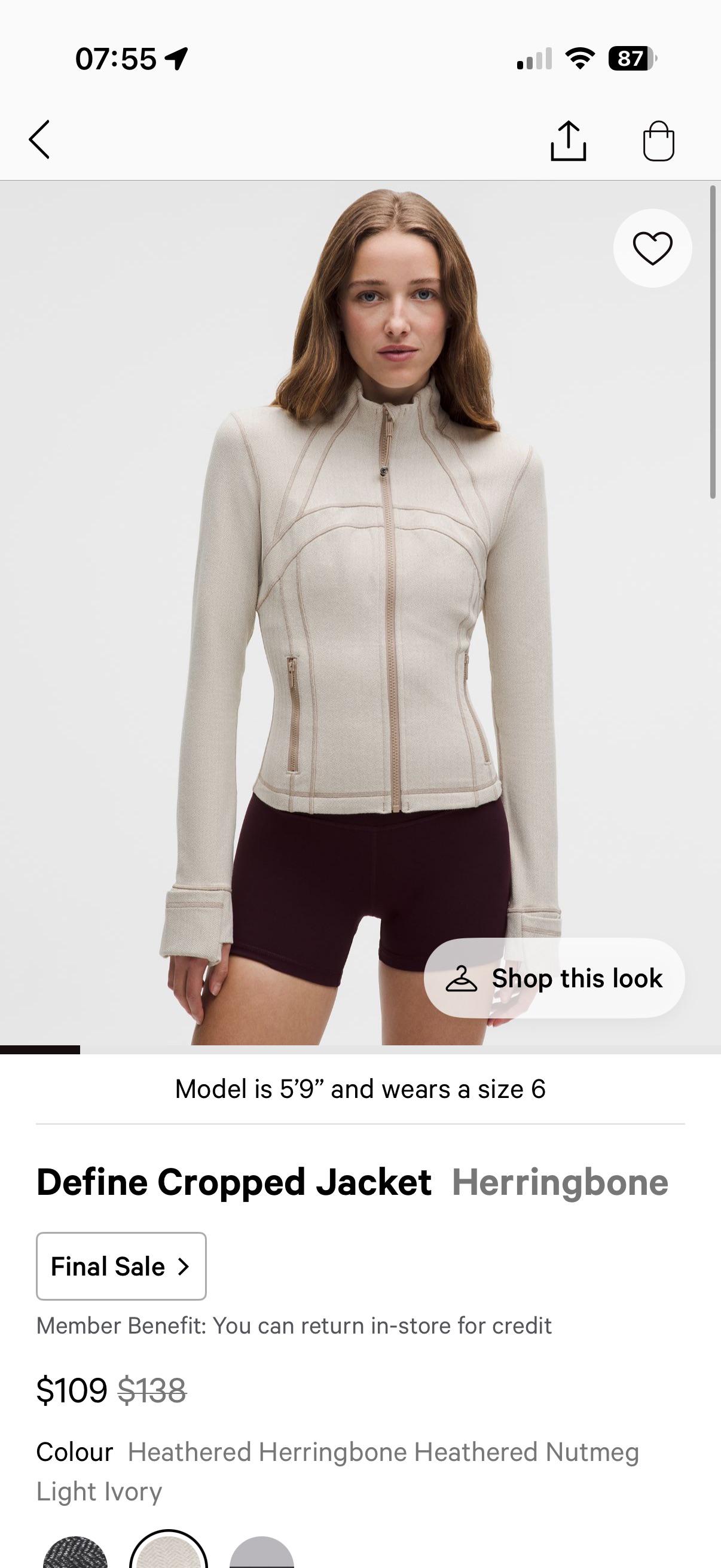
Task: View the jacket product photo
Action: pyautogui.click(x=360, y=609)
